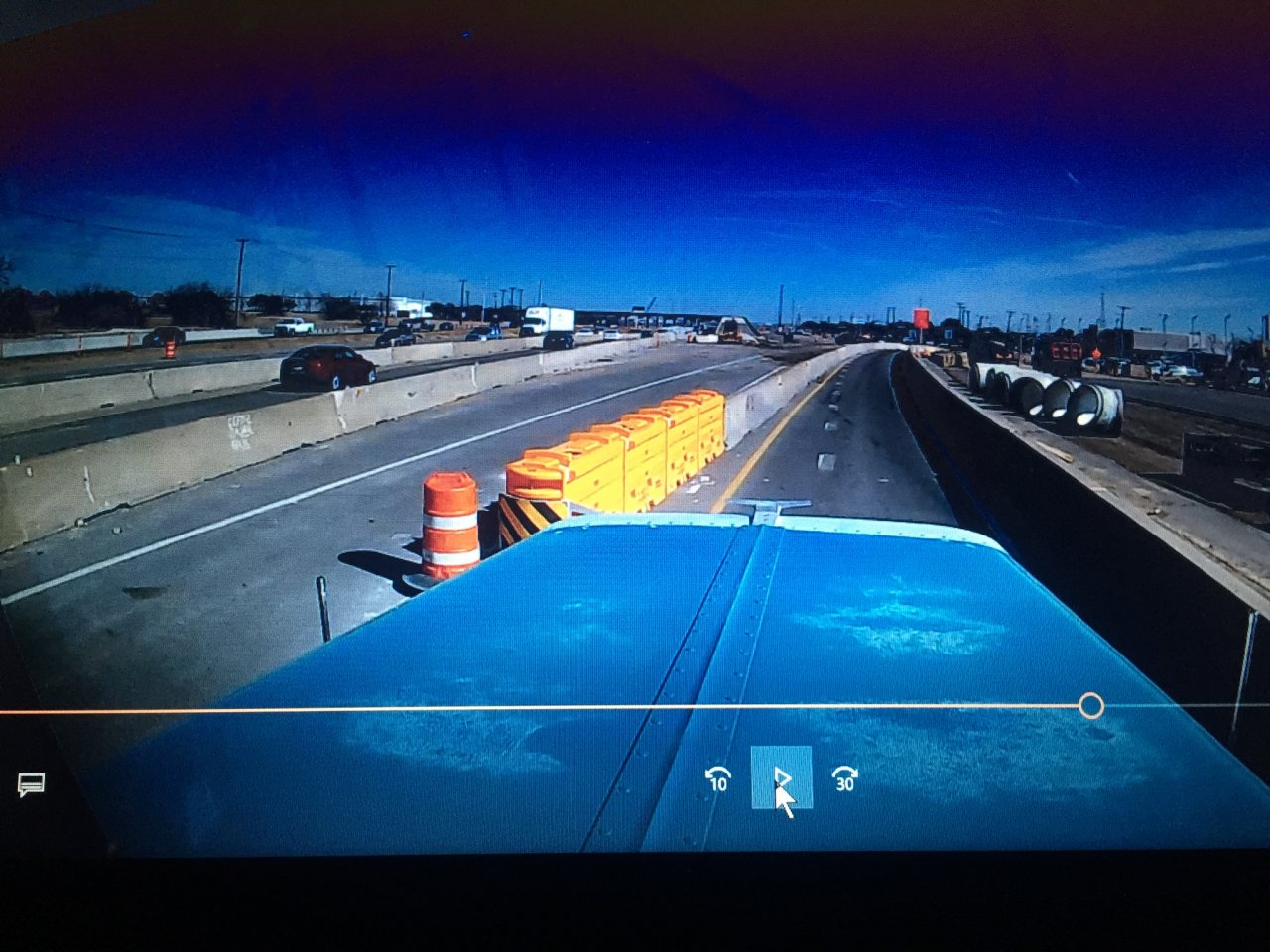The image size is (1270, 952).
Task: Tap the seek bar position handle
Action: click(x=1090, y=706)
